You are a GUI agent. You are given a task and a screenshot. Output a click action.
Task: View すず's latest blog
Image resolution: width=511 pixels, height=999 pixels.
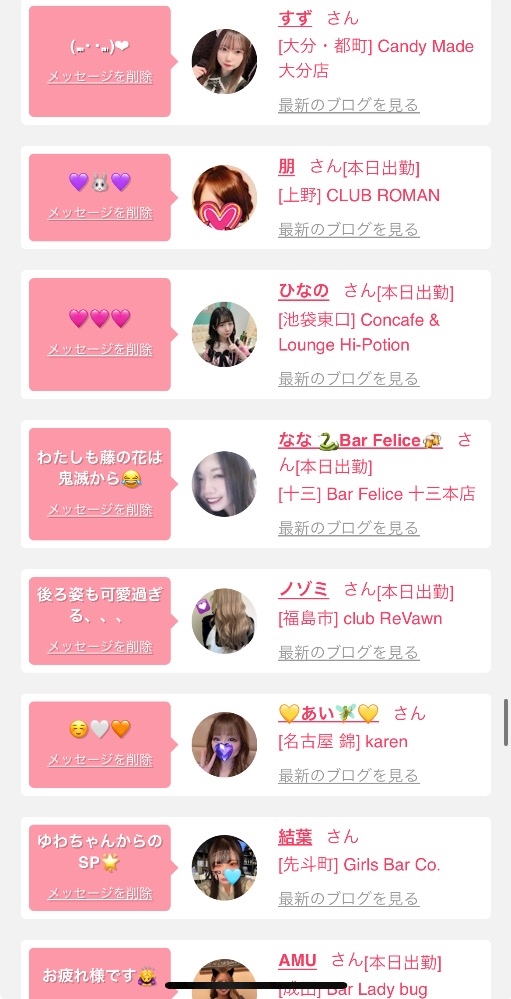coord(349,104)
